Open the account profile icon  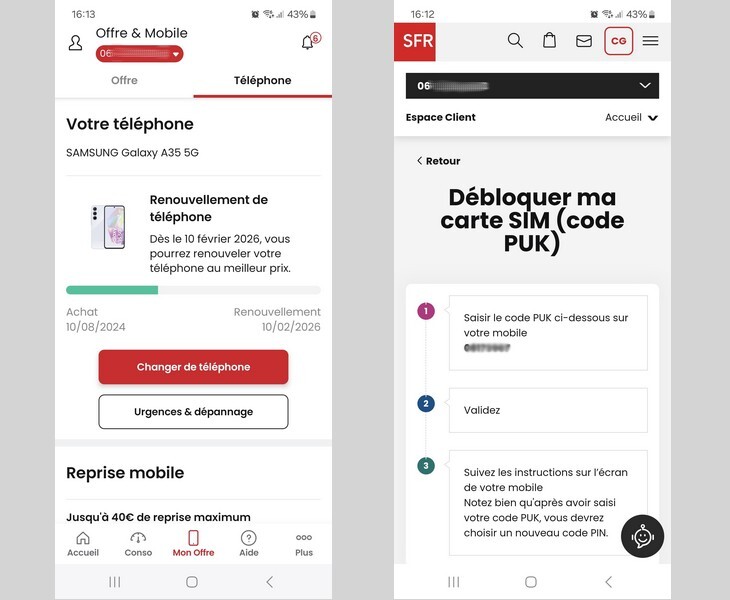click(x=75, y=43)
